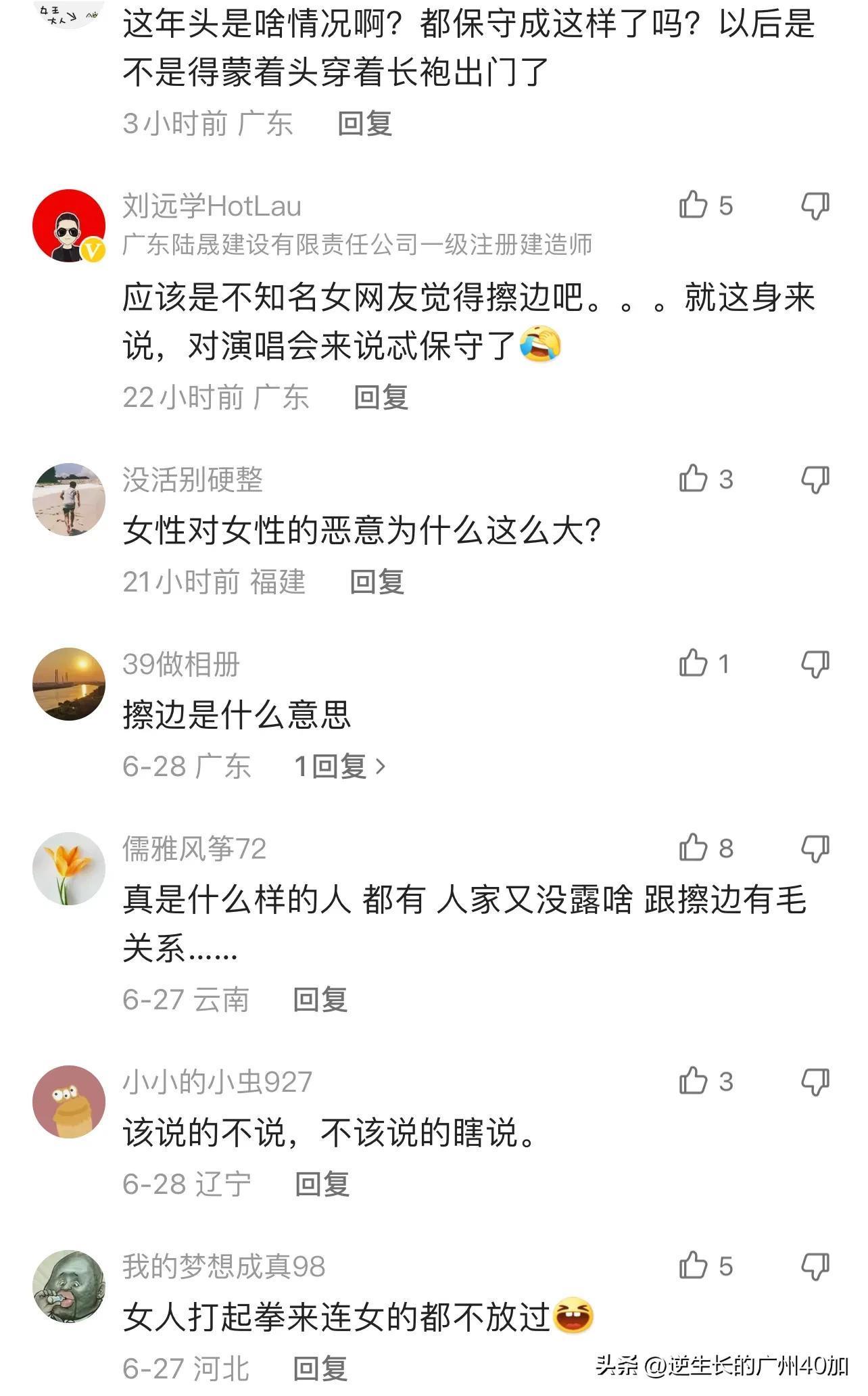The height and width of the screenshot is (1396, 868).
Task: Dislike the comment by 我的梦想成真98
Action: tap(815, 1266)
